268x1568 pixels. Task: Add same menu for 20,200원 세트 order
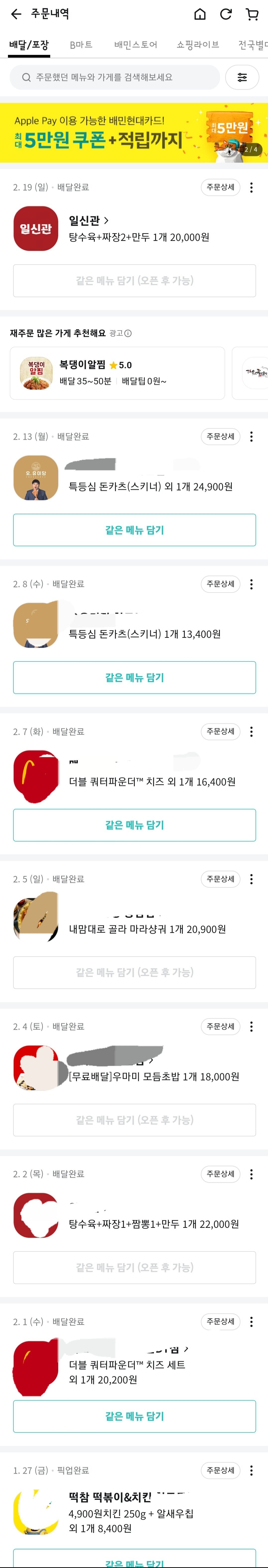[x=134, y=1416]
